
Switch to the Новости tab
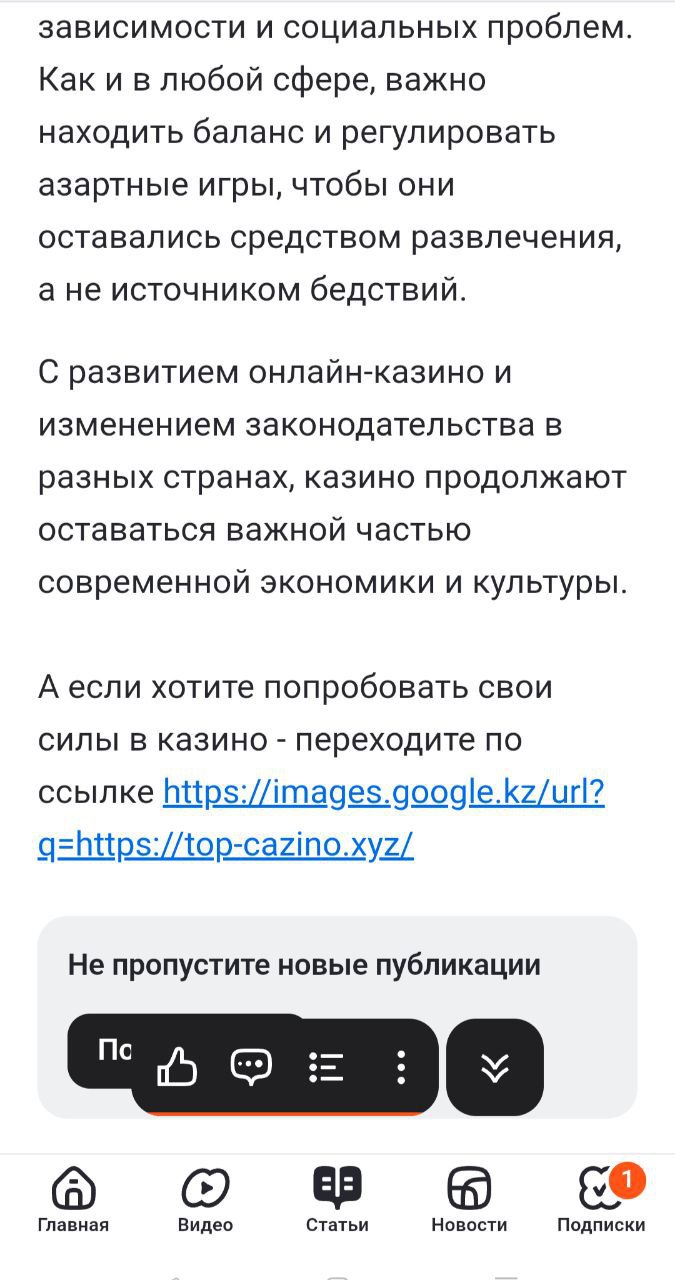(x=469, y=1200)
